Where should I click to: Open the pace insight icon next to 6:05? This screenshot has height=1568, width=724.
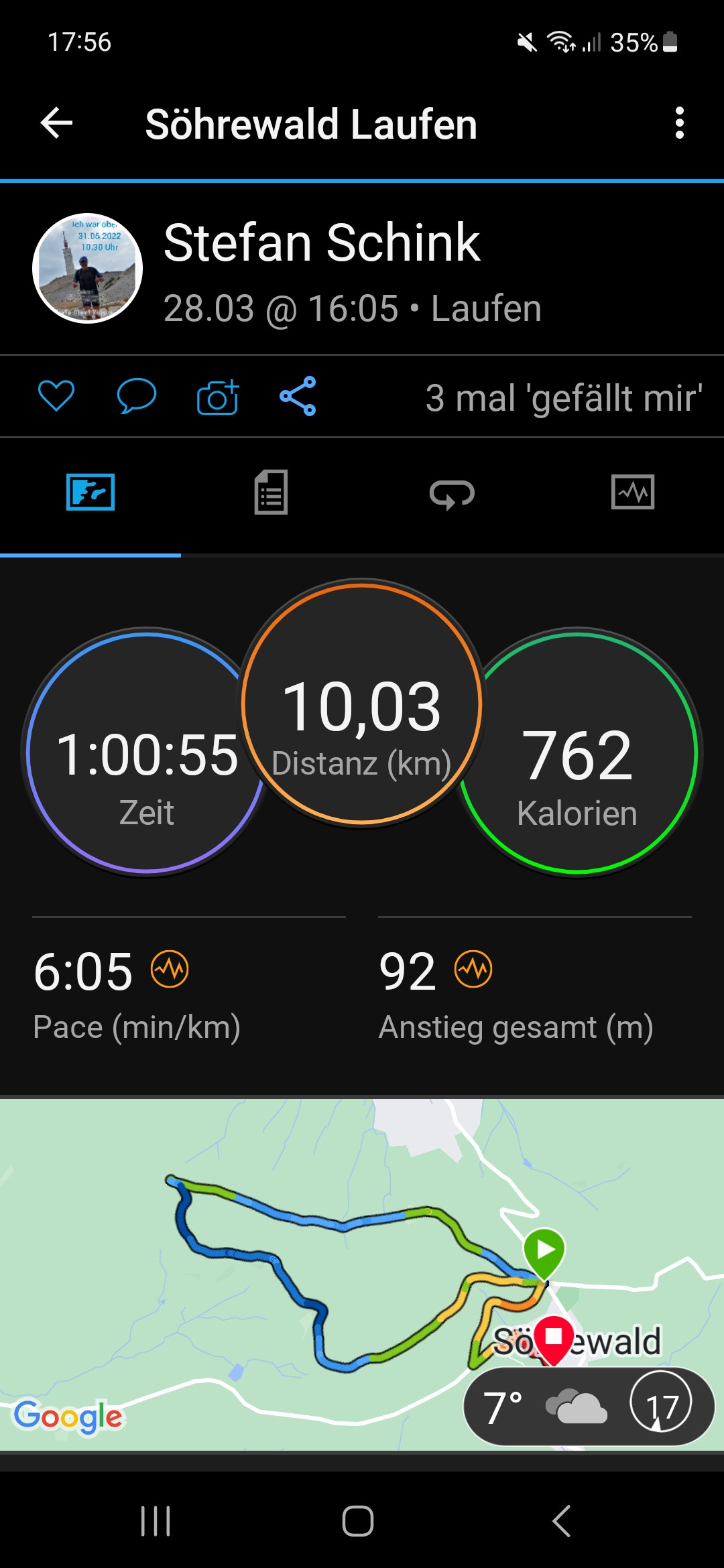[x=170, y=969]
